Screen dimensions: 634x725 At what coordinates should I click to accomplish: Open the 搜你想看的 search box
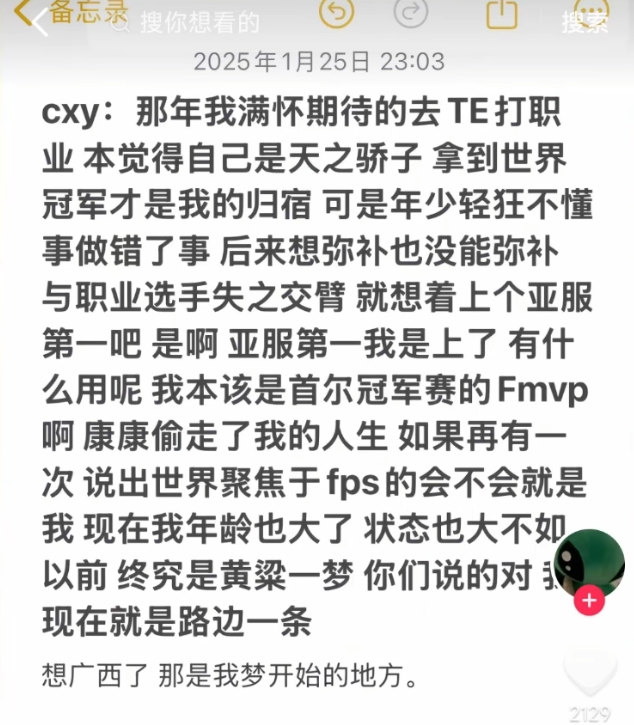click(200, 23)
